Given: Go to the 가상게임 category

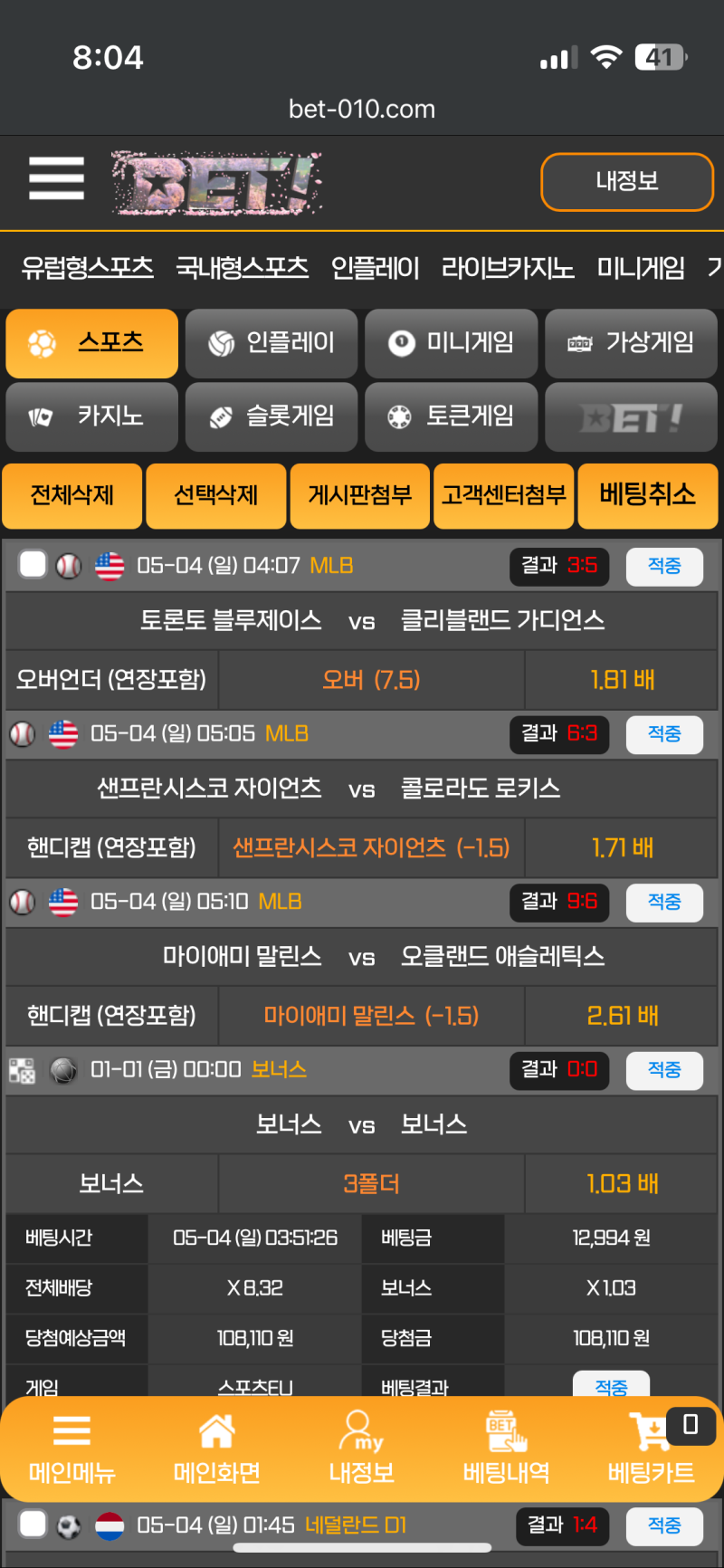Looking at the screenshot, I should pyautogui.click(x=631, y=343).
